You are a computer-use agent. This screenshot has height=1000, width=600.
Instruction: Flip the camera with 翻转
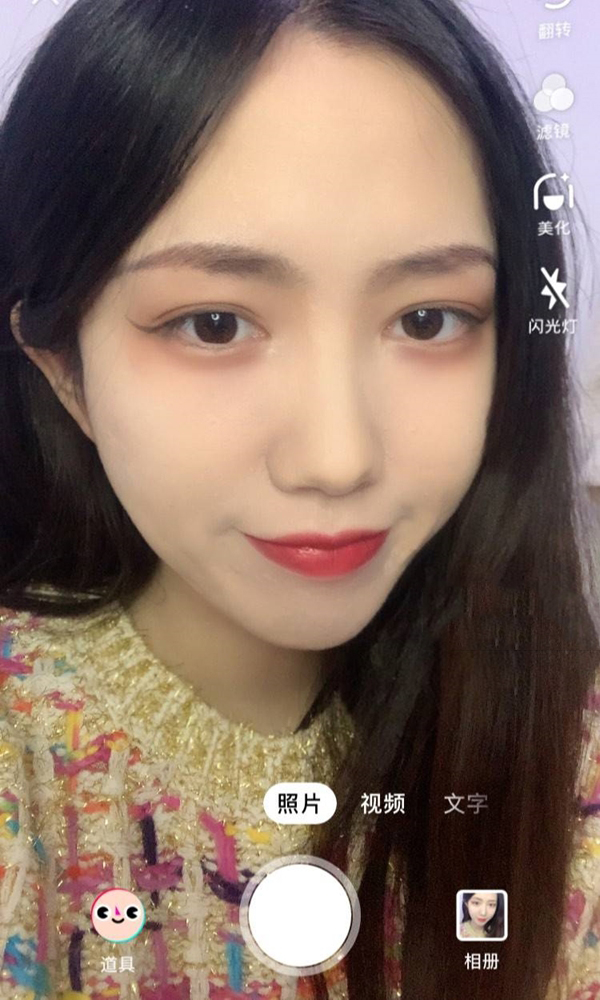[553, 18]
